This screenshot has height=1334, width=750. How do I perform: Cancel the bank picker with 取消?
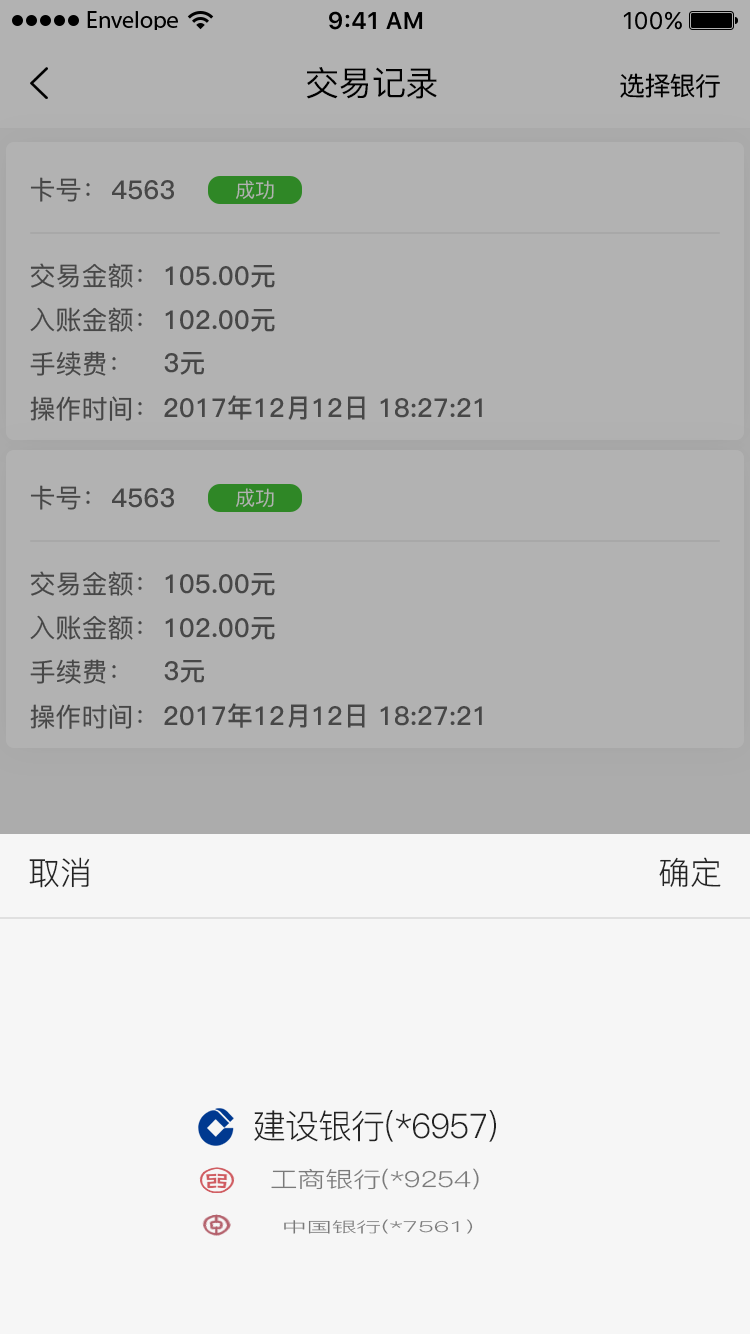(60, 873)
